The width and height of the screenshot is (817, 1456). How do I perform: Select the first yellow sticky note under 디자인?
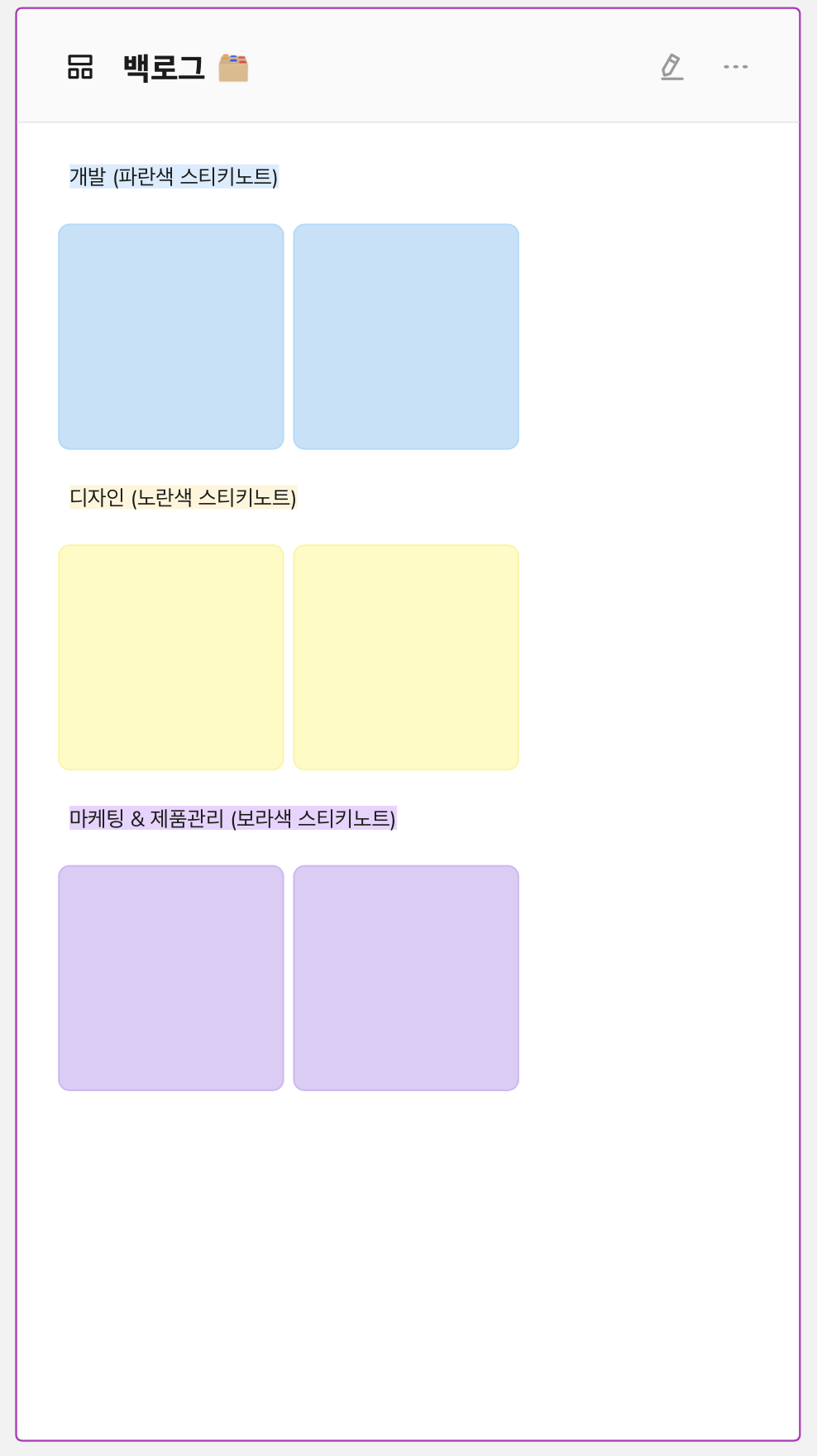171,658
